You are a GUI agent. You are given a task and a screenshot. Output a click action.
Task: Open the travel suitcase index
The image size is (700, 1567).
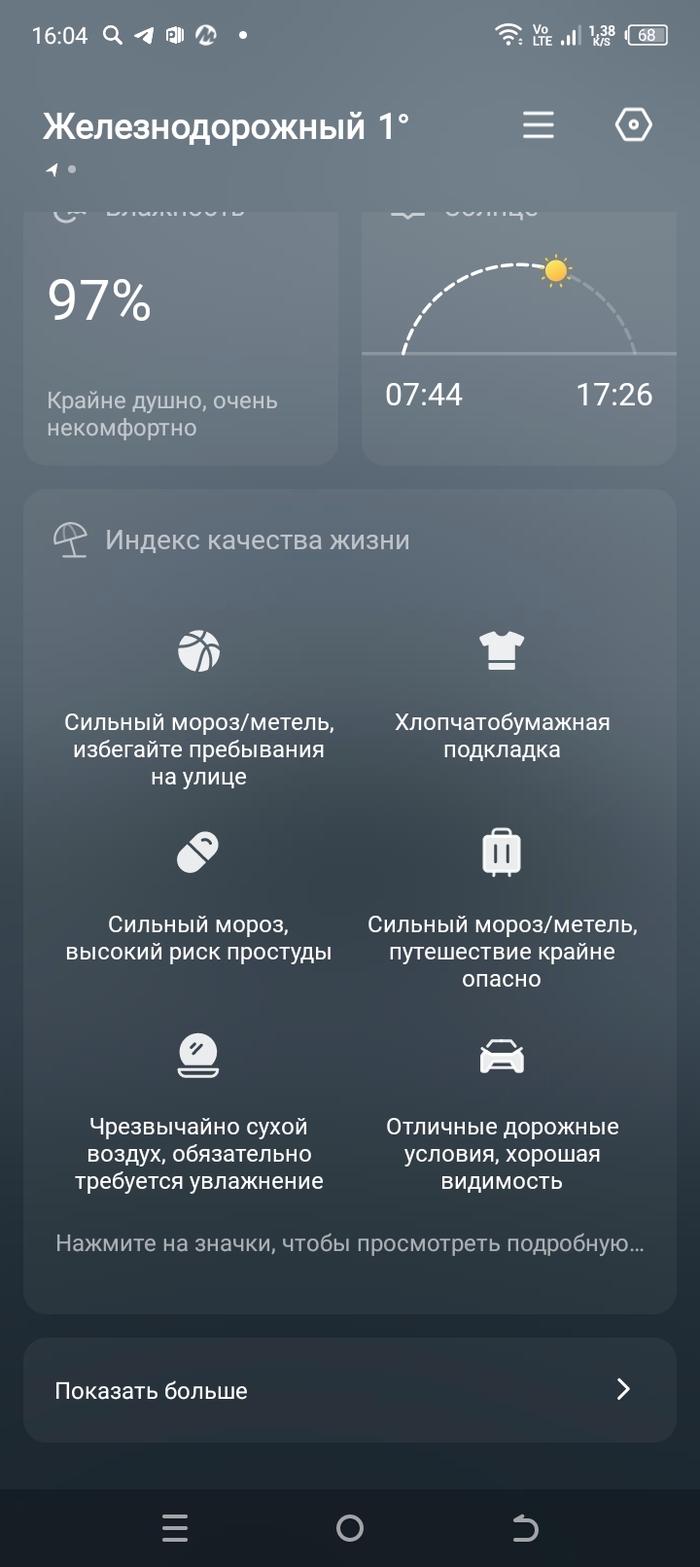tap(501, 853)
